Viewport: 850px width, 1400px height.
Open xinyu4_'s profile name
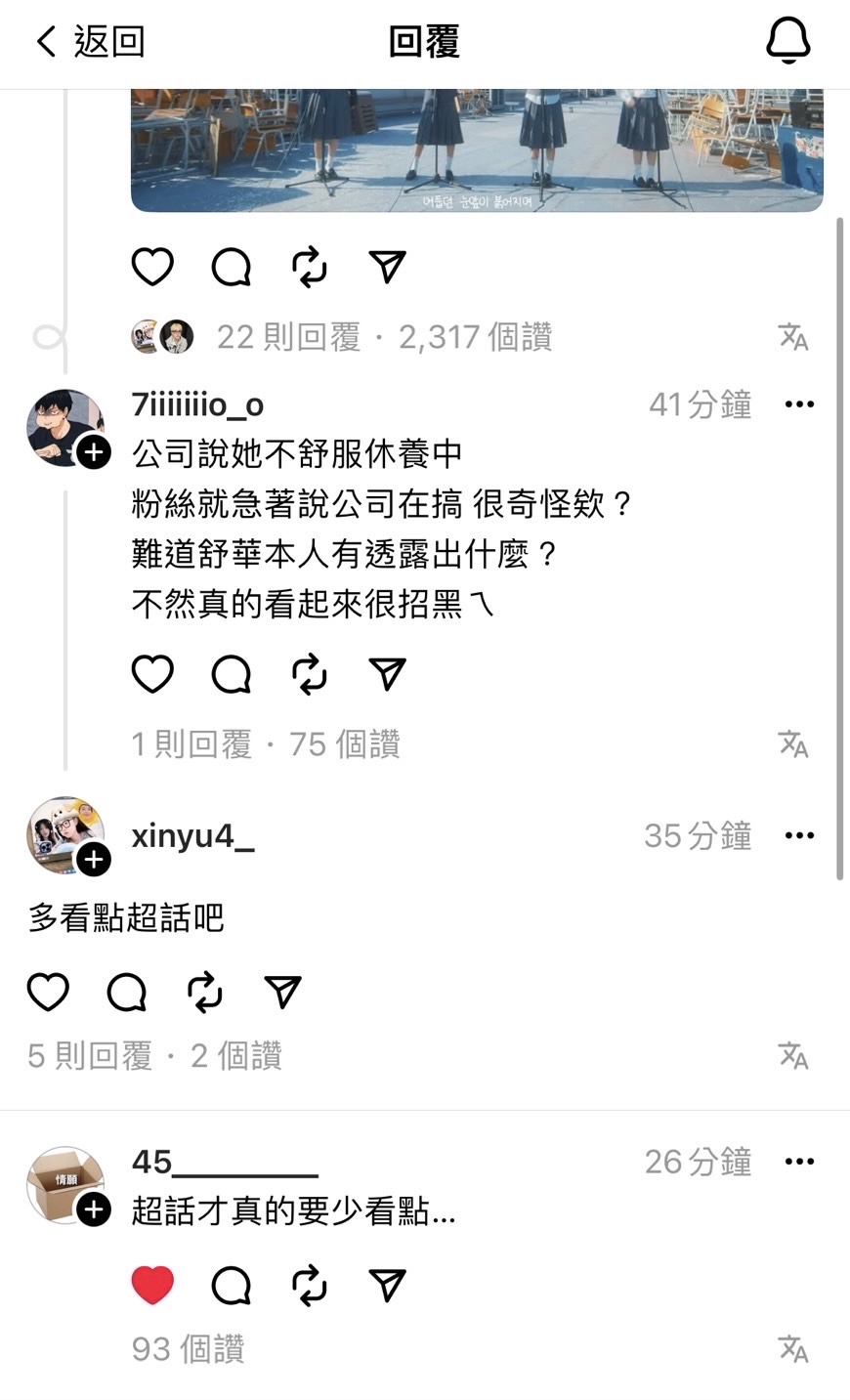click(192, 836)
